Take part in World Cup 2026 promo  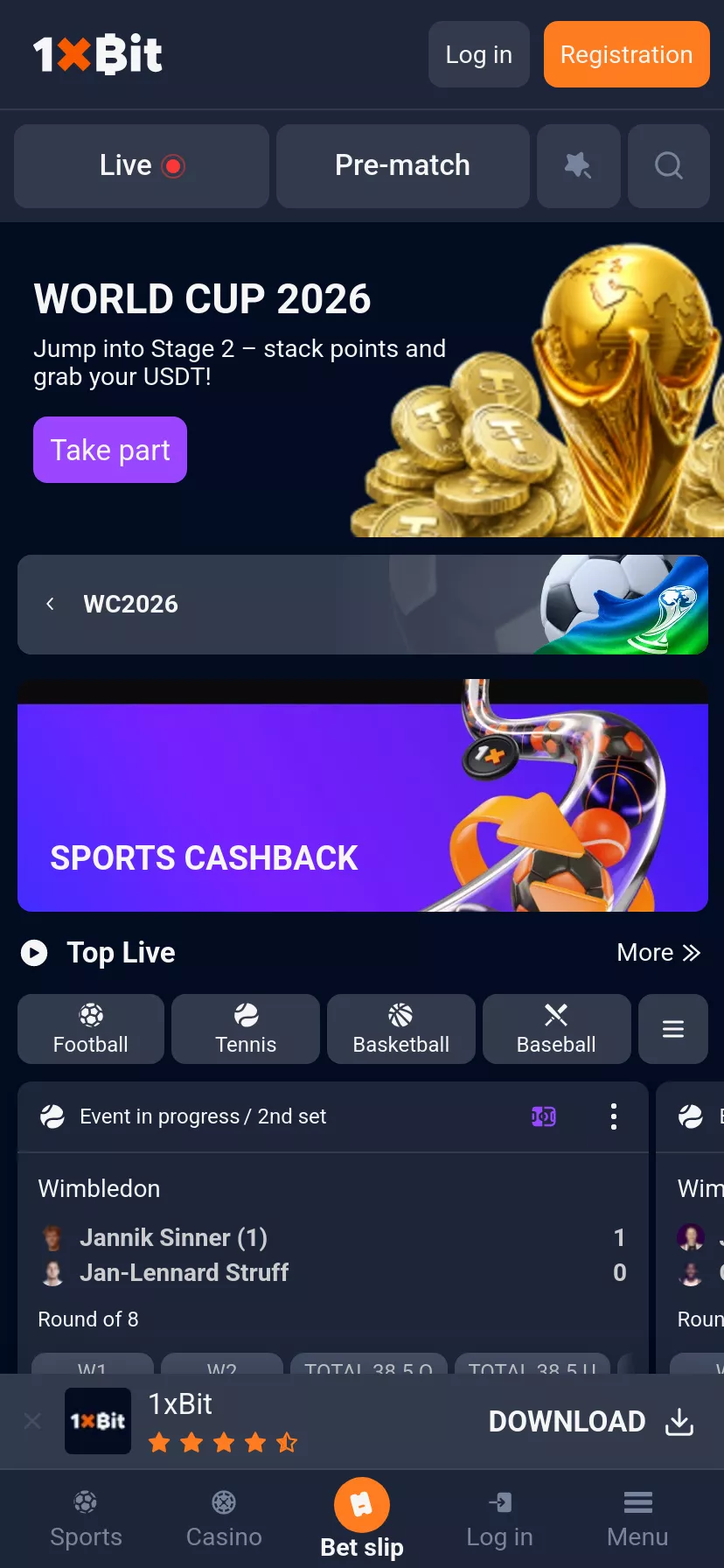tap(110, 450)
